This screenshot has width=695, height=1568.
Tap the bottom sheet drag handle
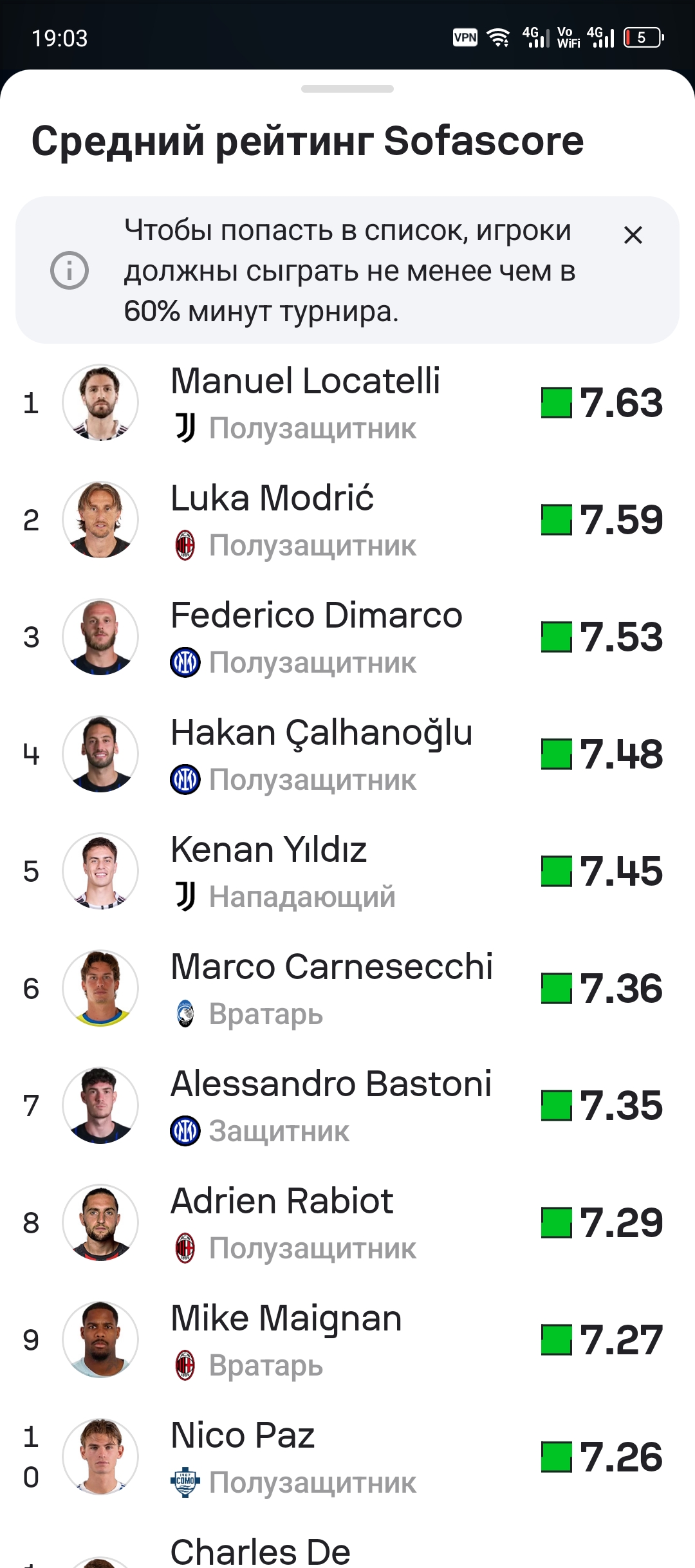(347, 89)
